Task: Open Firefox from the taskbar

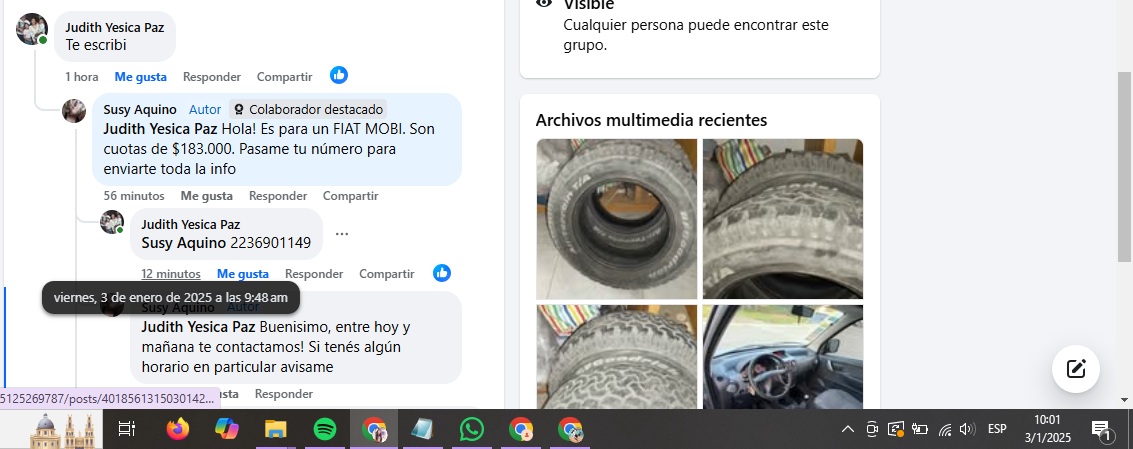Action: coord(178,429)
